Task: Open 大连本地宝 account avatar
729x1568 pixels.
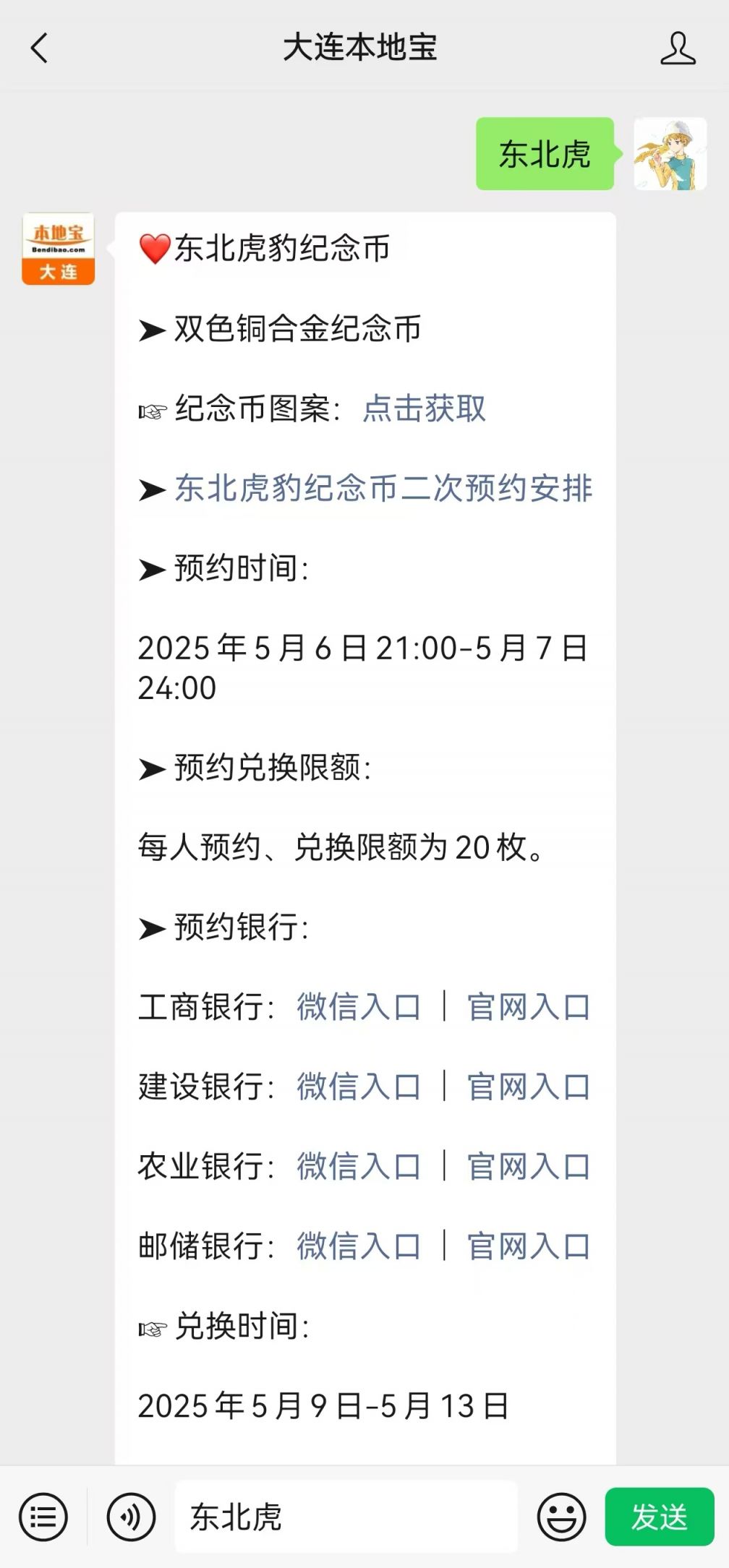Action: coord(59,249)
